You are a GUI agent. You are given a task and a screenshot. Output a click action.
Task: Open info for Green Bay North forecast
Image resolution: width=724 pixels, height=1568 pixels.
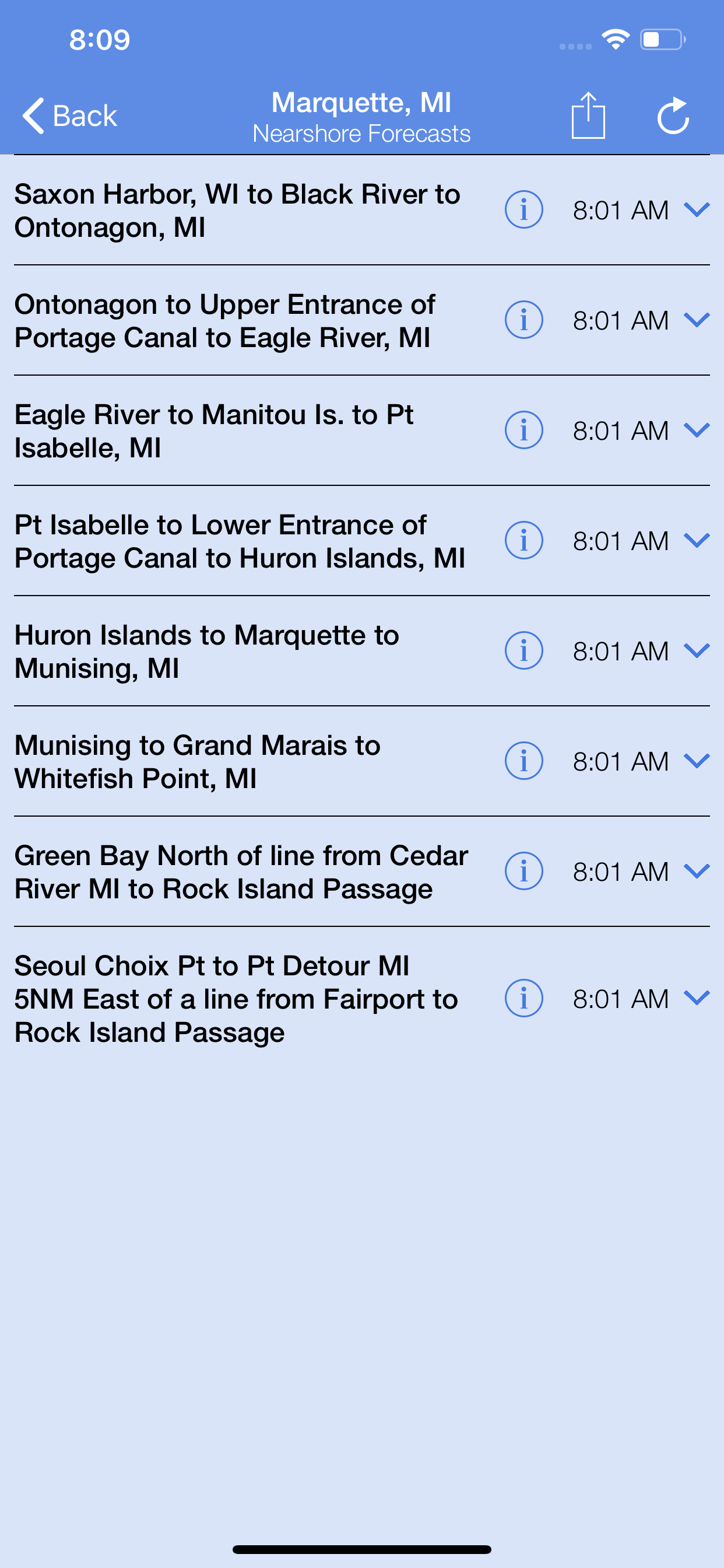524,871
